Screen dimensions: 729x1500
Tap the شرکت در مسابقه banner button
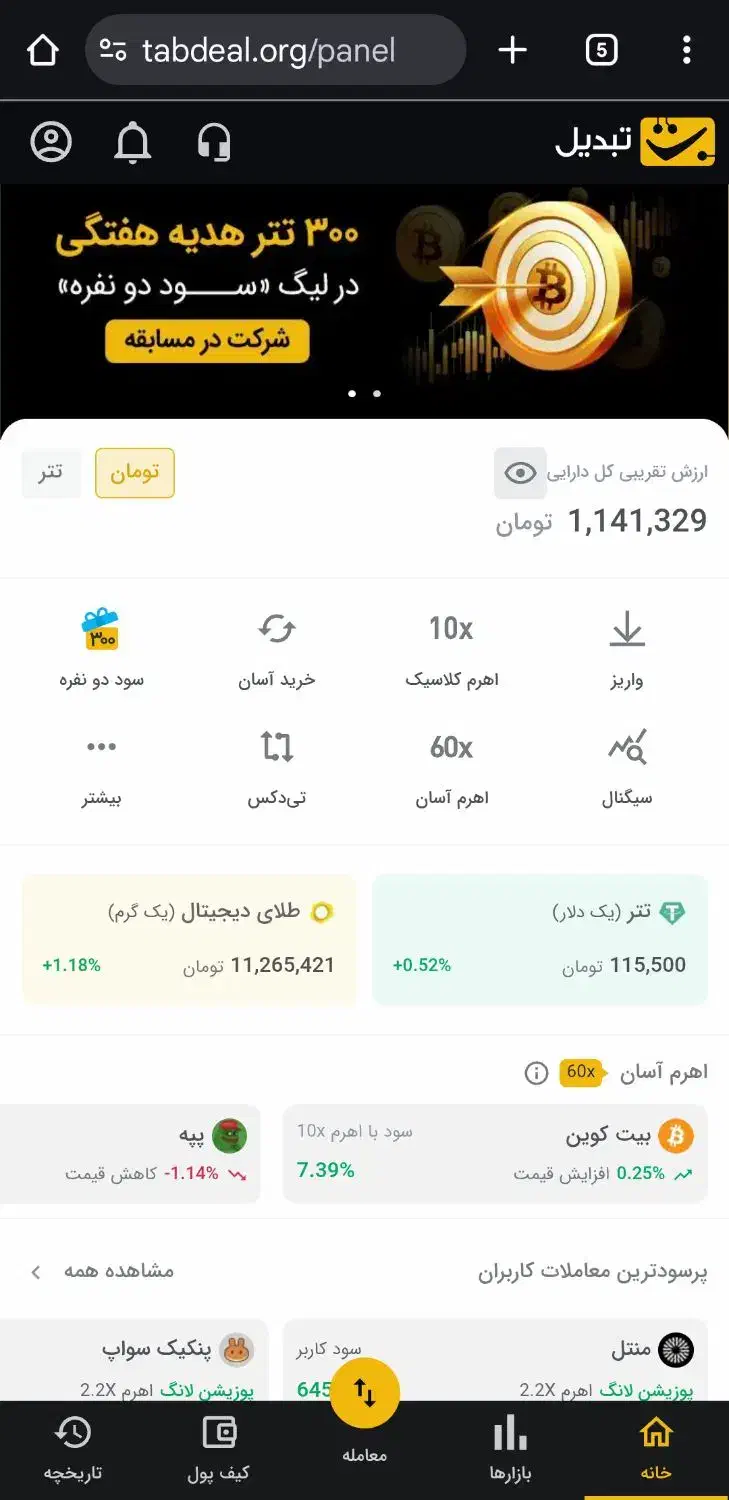(x=207, y=341)
